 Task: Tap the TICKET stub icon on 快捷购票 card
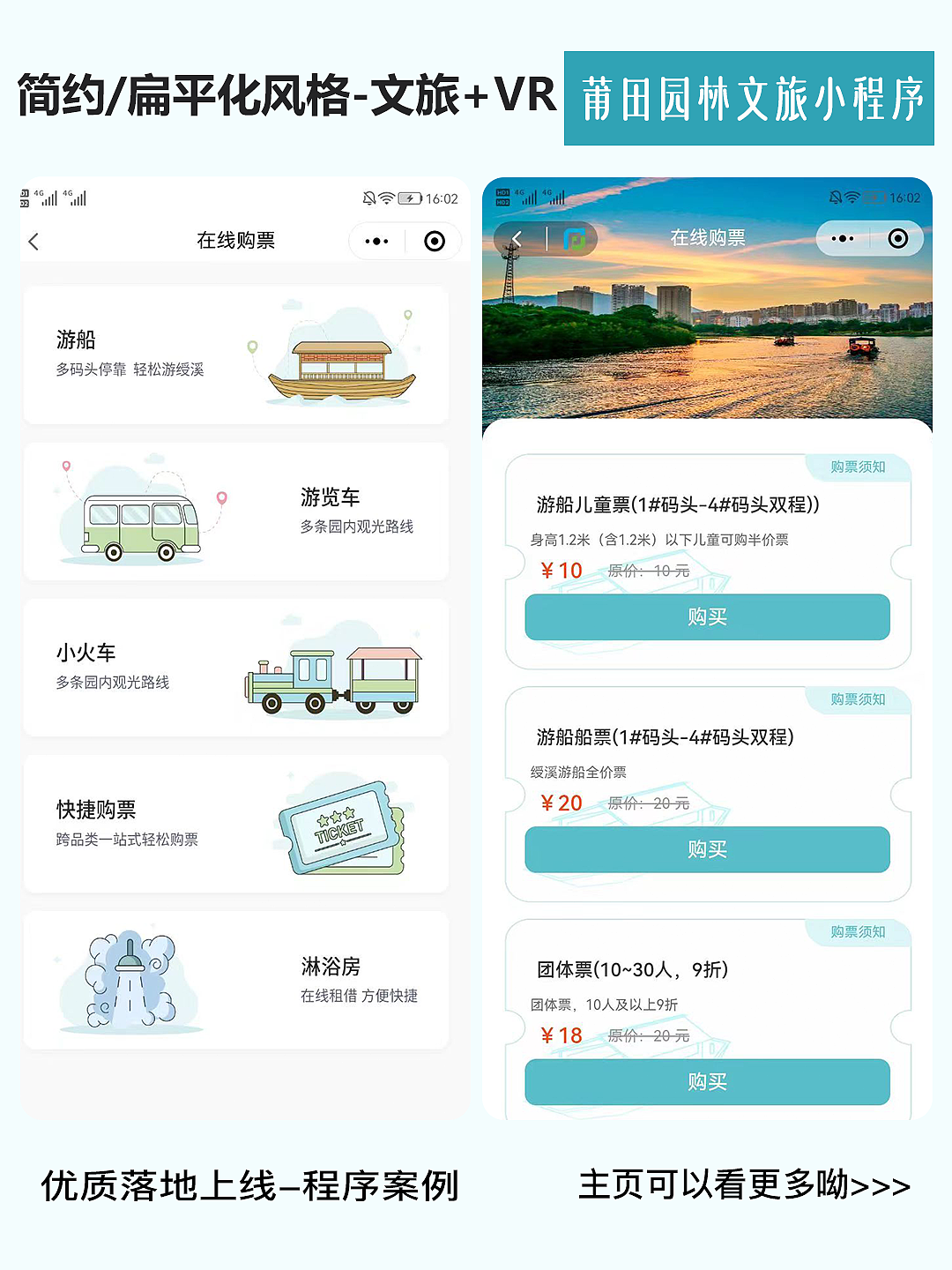[344, 829]
